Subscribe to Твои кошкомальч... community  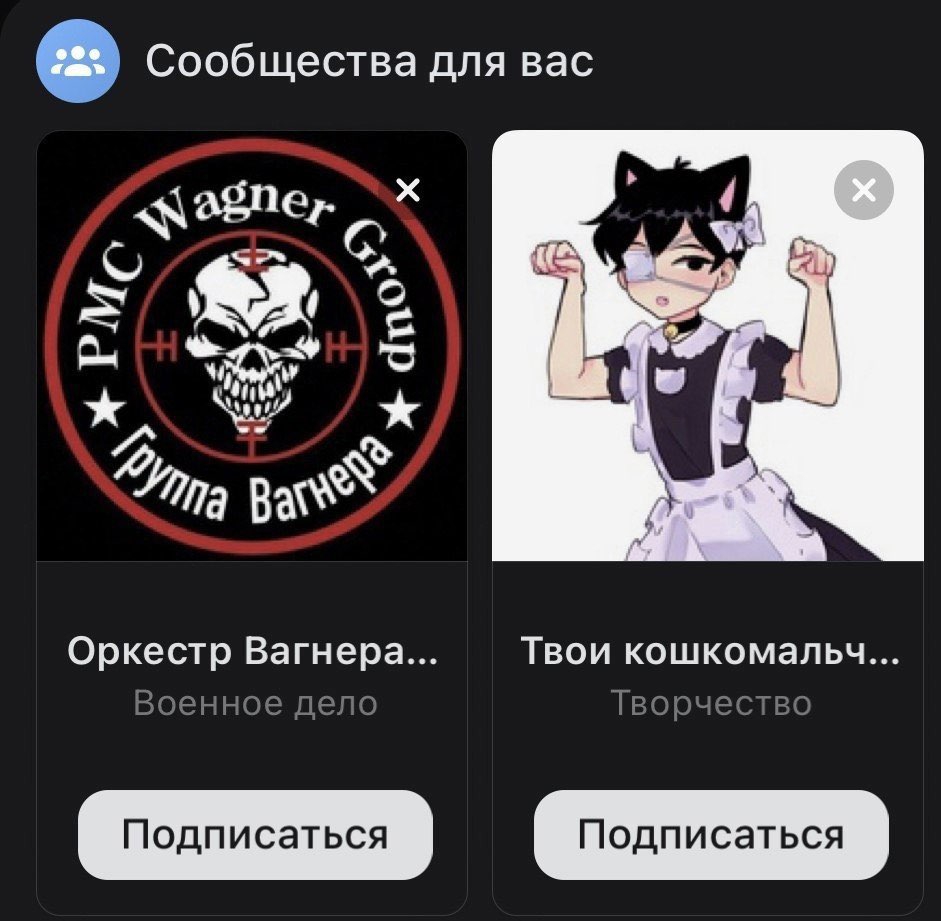pyautogui.click(x=711, y=834)
